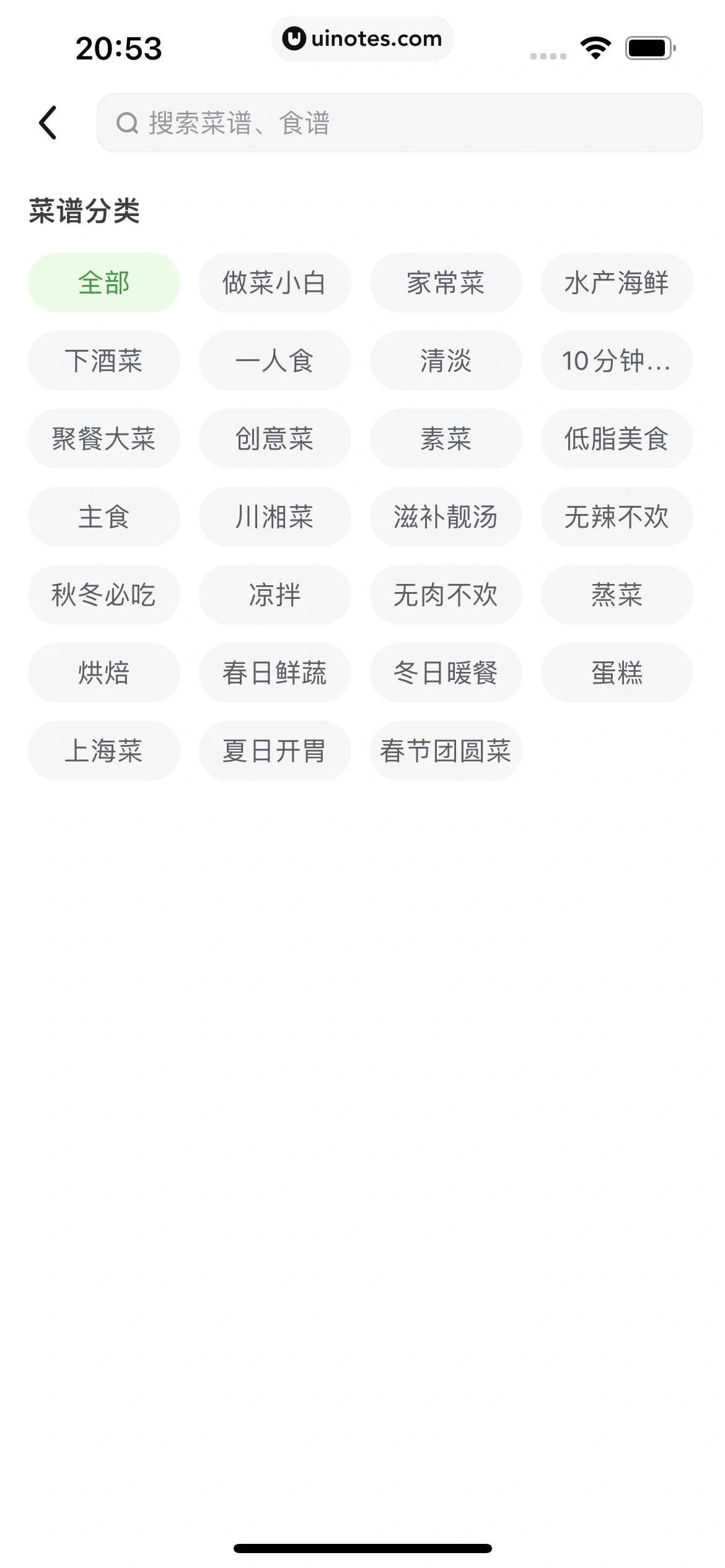Tap the recipe search box

(399, 123)
